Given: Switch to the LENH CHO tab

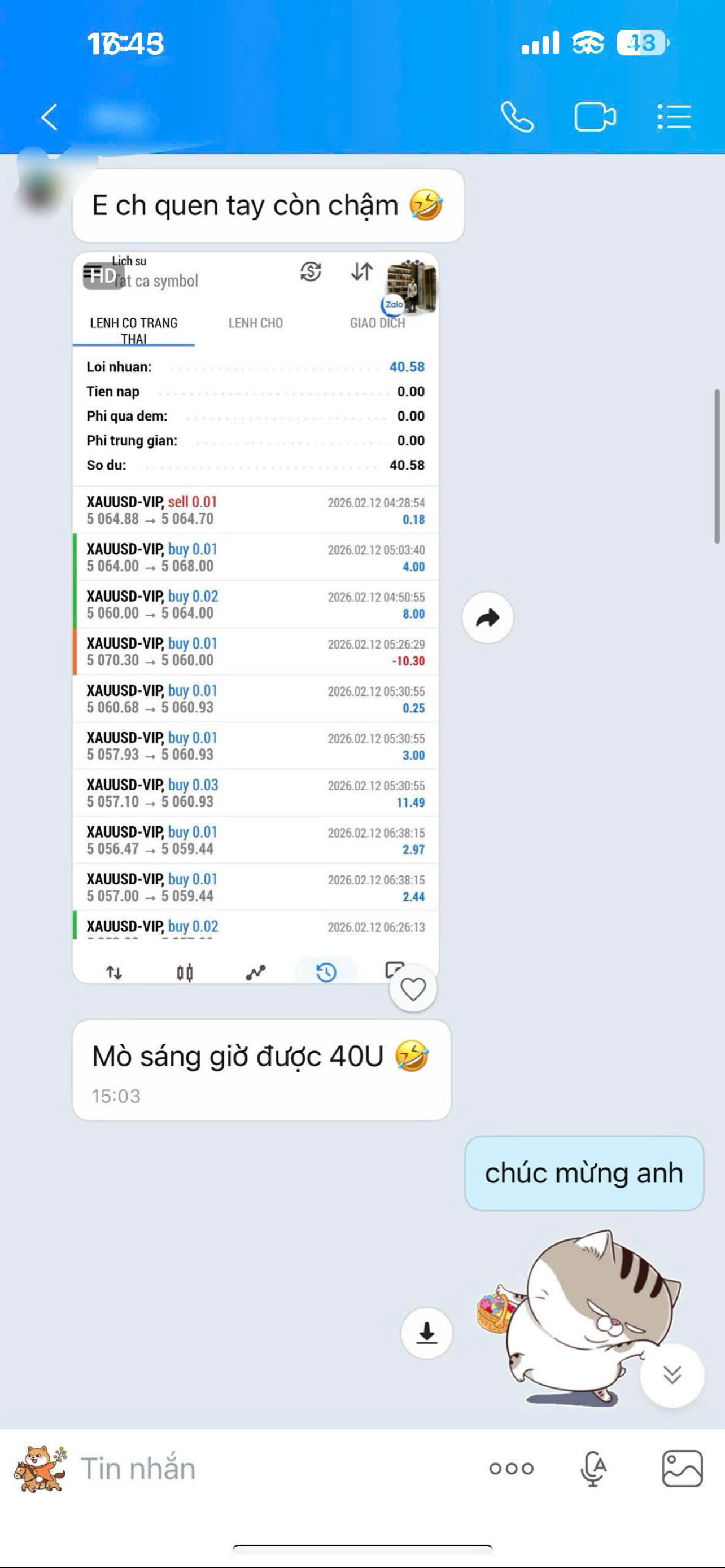Looking at the screenshot, I should click(256, 323).
